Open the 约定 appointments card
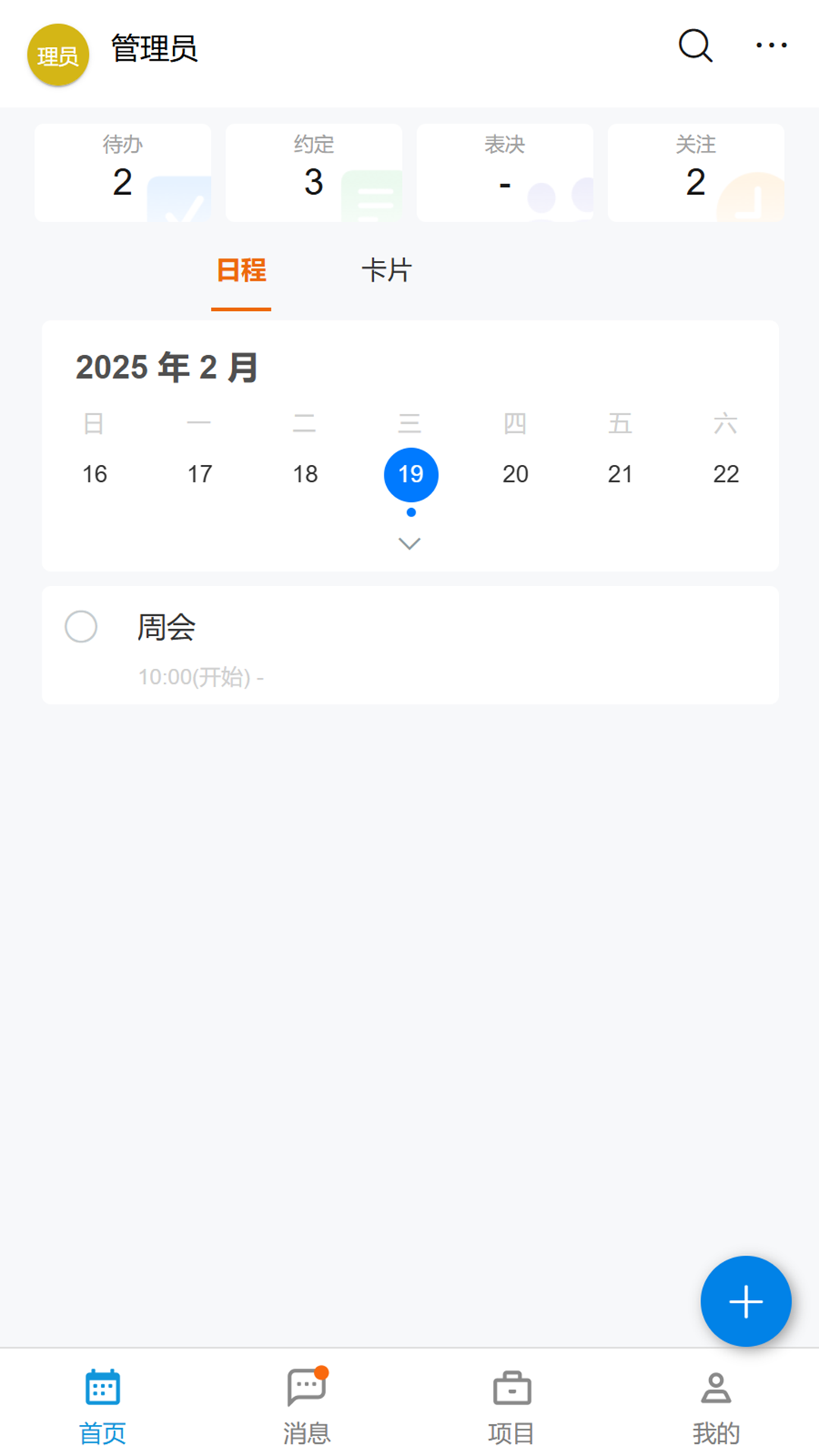The image size is (819, 1456). [x=314, y=172]
